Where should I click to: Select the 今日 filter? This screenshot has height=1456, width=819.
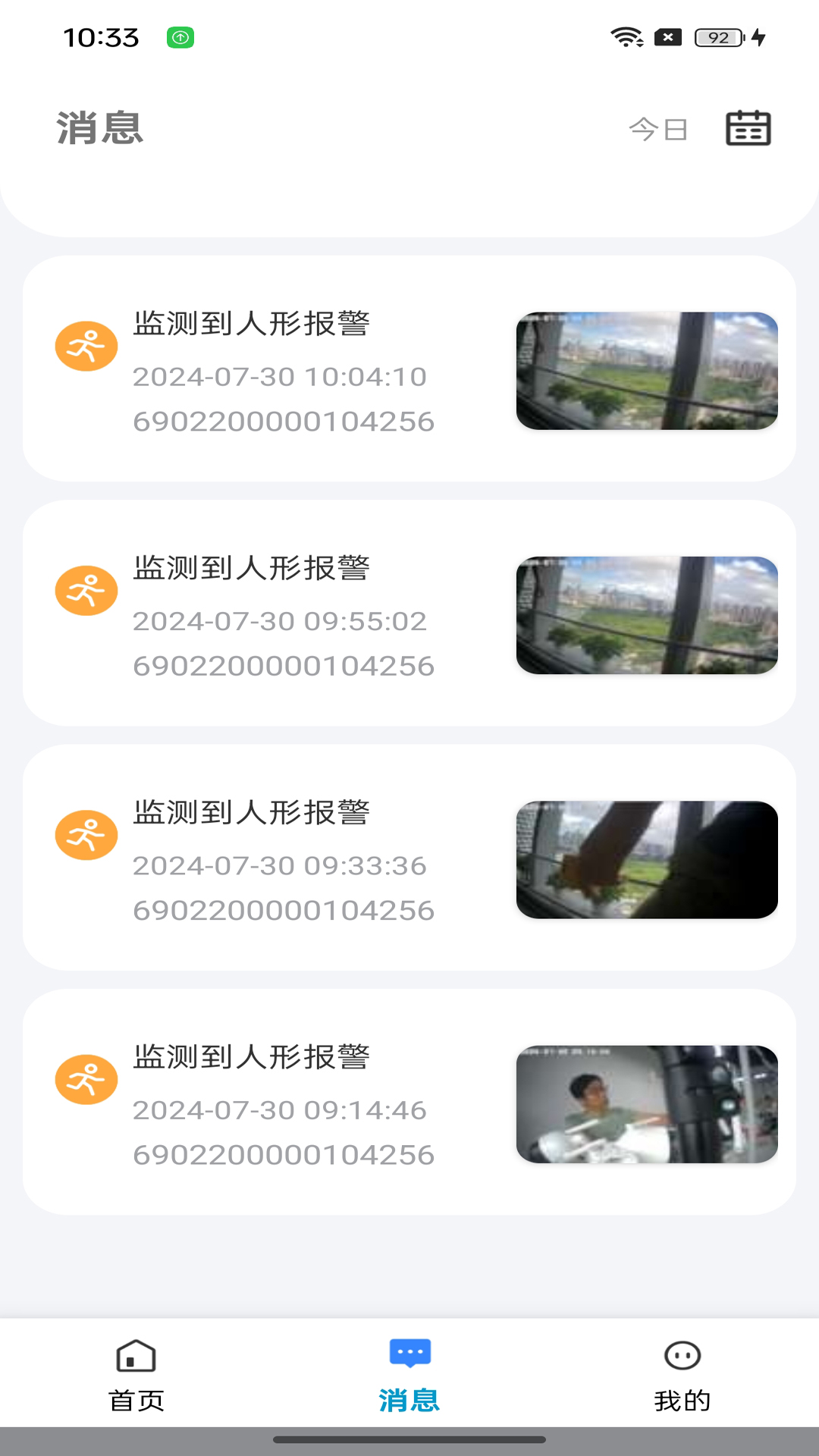pos(659,130)
